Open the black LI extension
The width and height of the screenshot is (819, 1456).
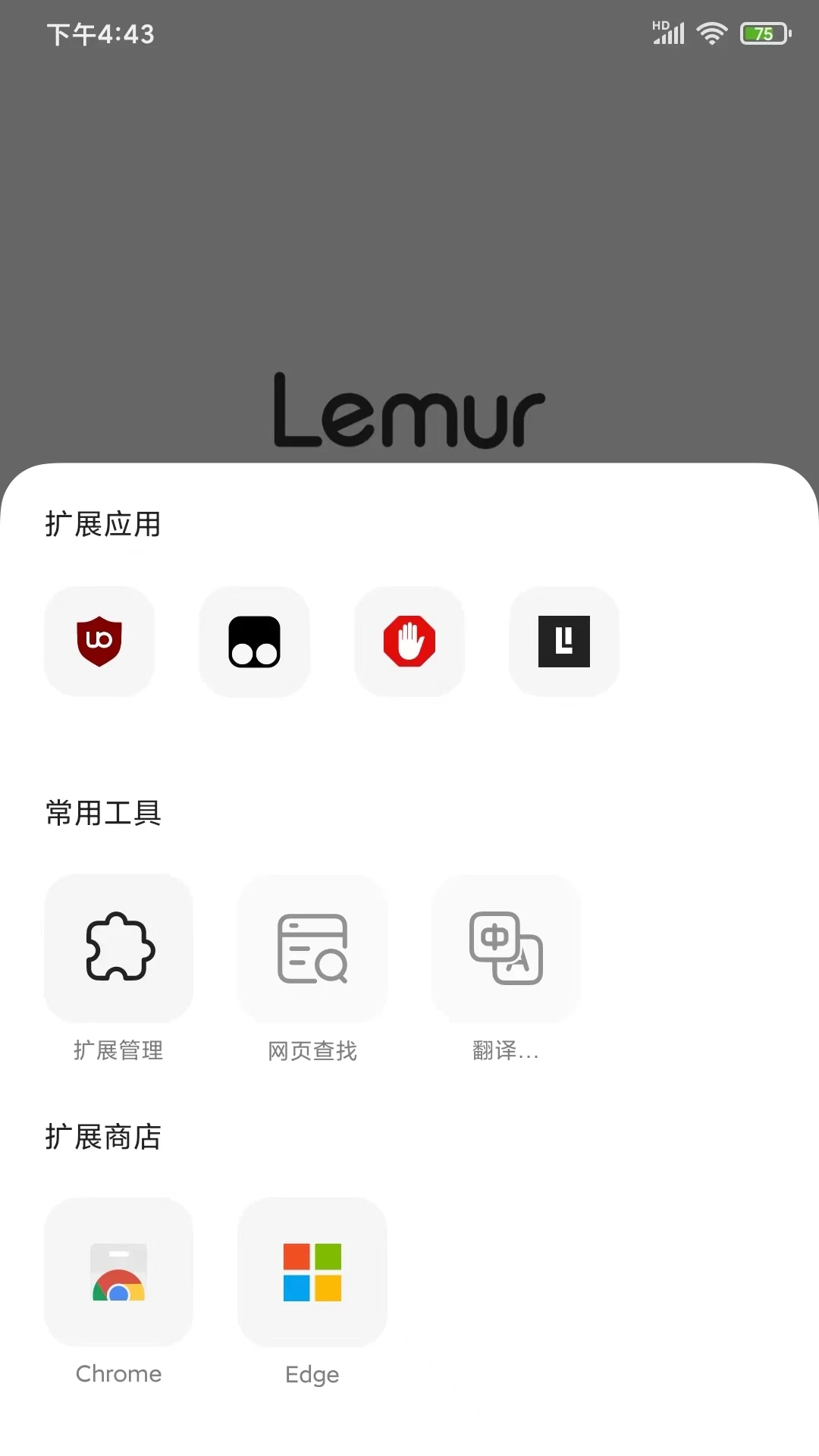(564, 642)
